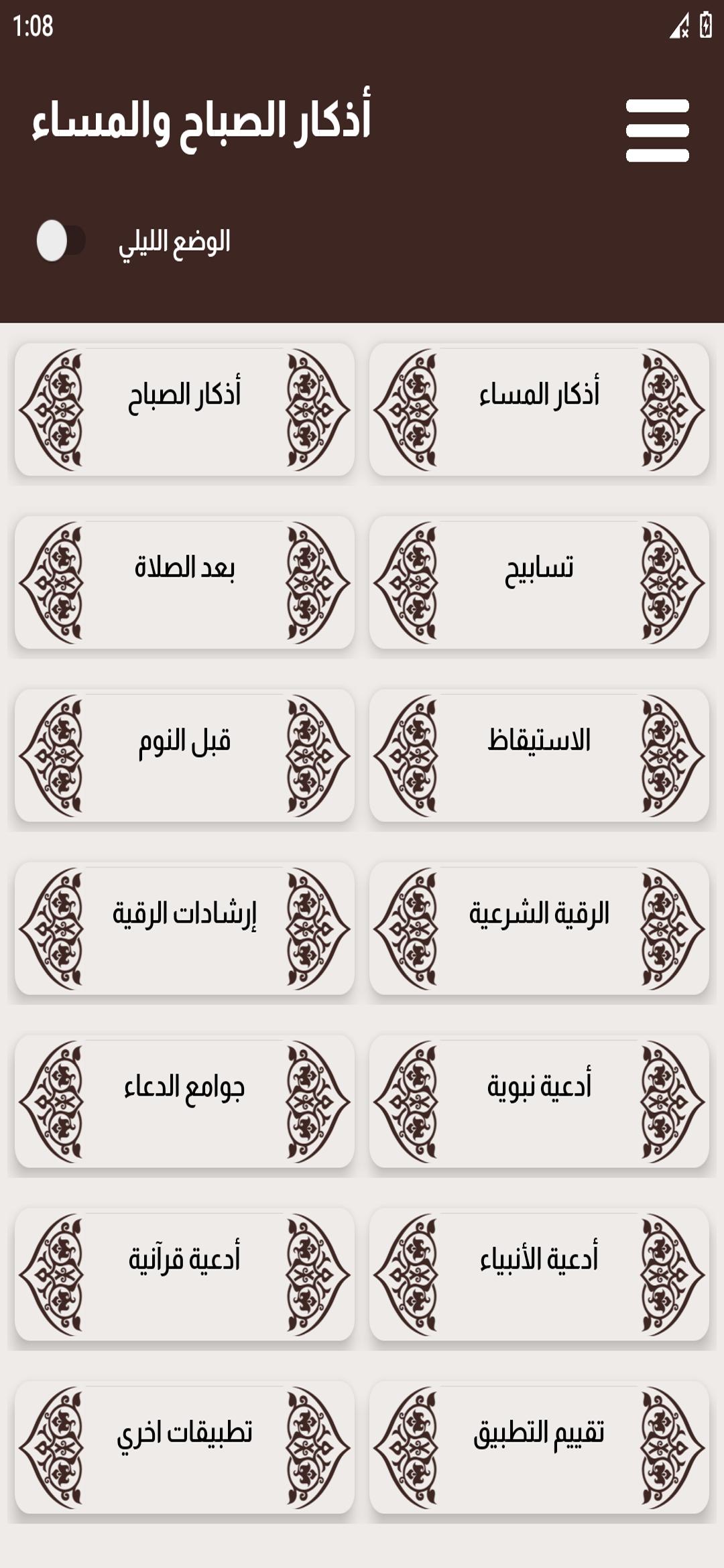Open أذكار المساء
This screenshot has width=724, height=1568.
539,409
